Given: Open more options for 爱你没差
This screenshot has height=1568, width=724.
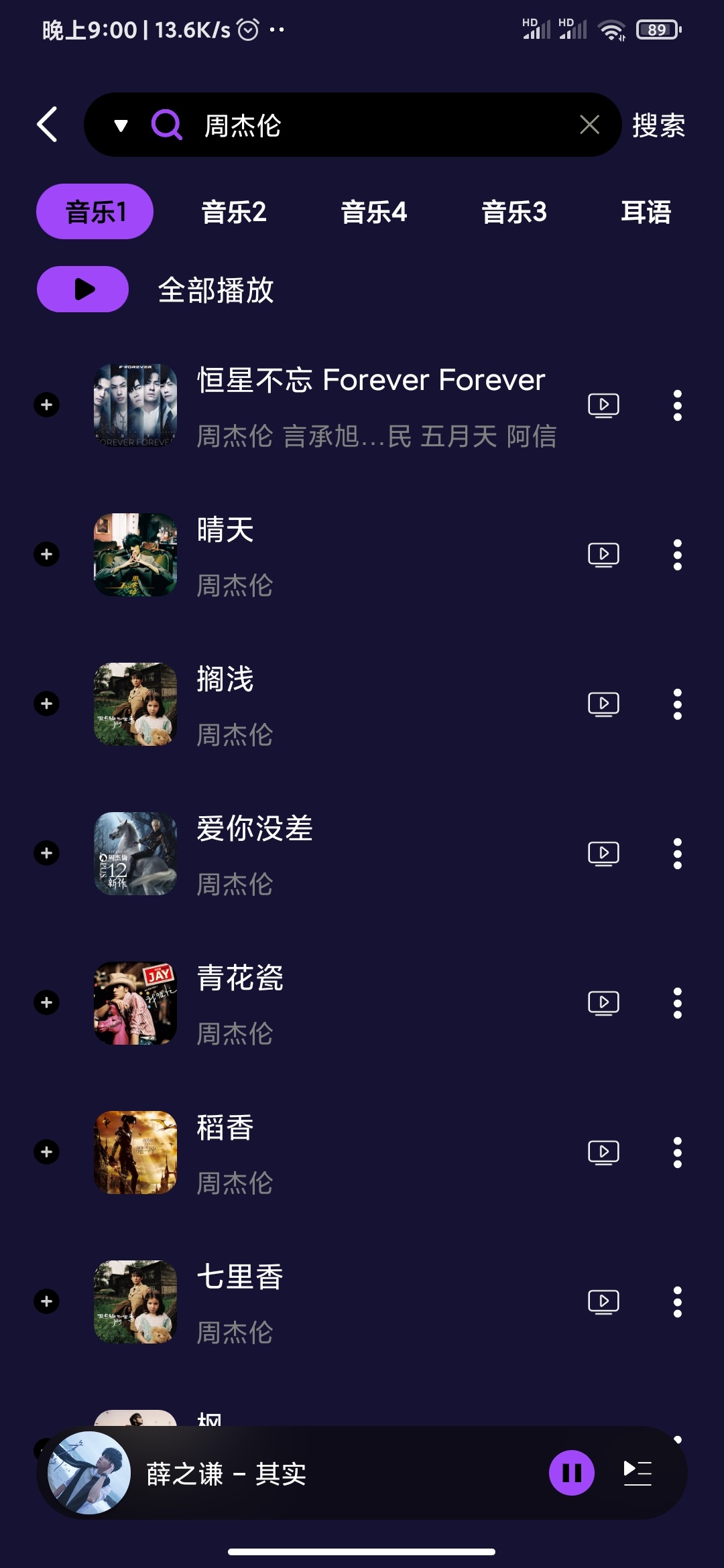Looking at the screenshot, I should tap(677, 853).
